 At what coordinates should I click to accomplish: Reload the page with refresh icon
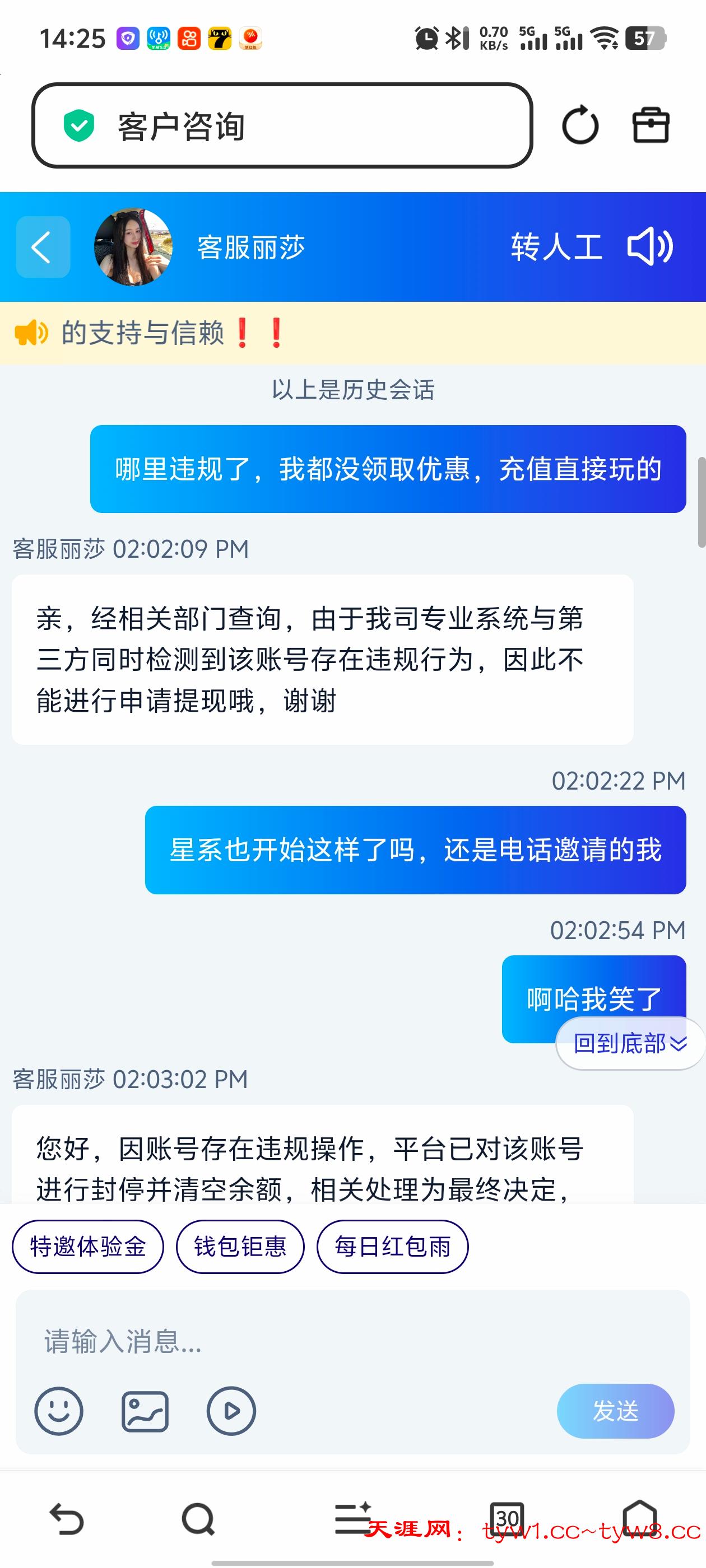[580, 125]
